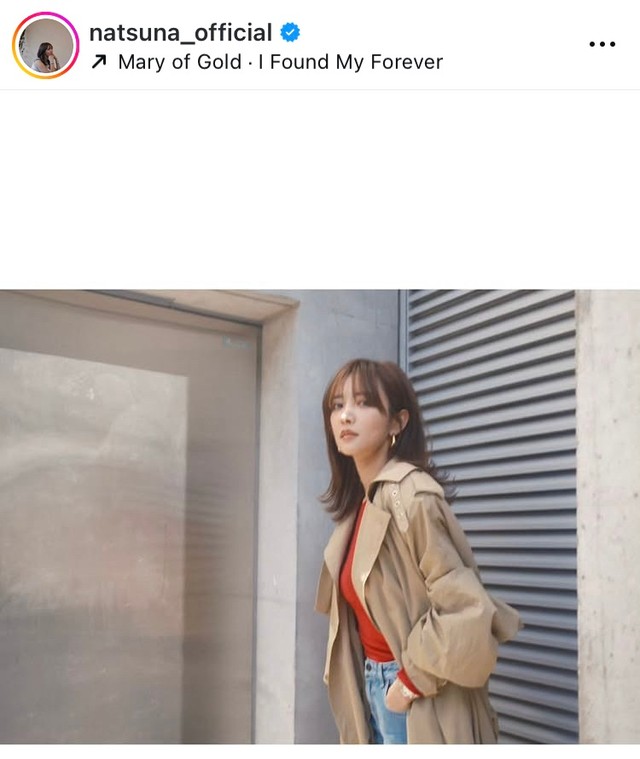This screenshot has height=759, width=640.
Task: Open the post's three-dot options menu
Action: 602,45
